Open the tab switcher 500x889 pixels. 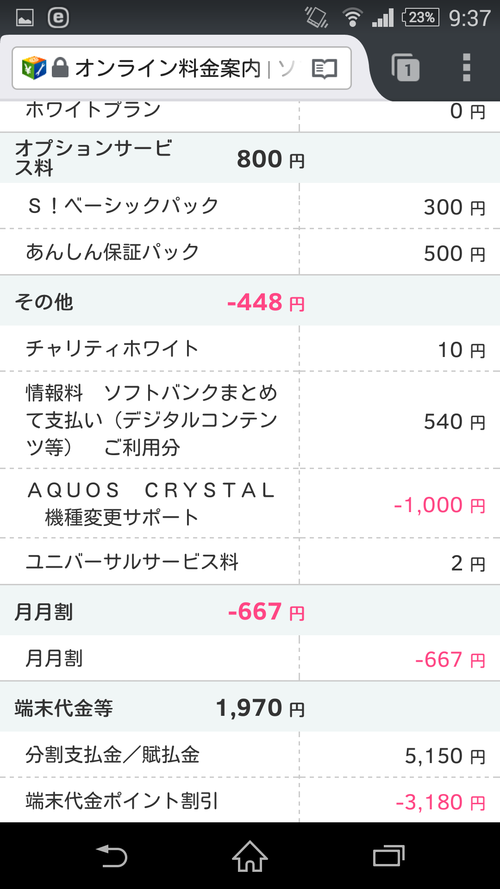click(x=405, y=68)
